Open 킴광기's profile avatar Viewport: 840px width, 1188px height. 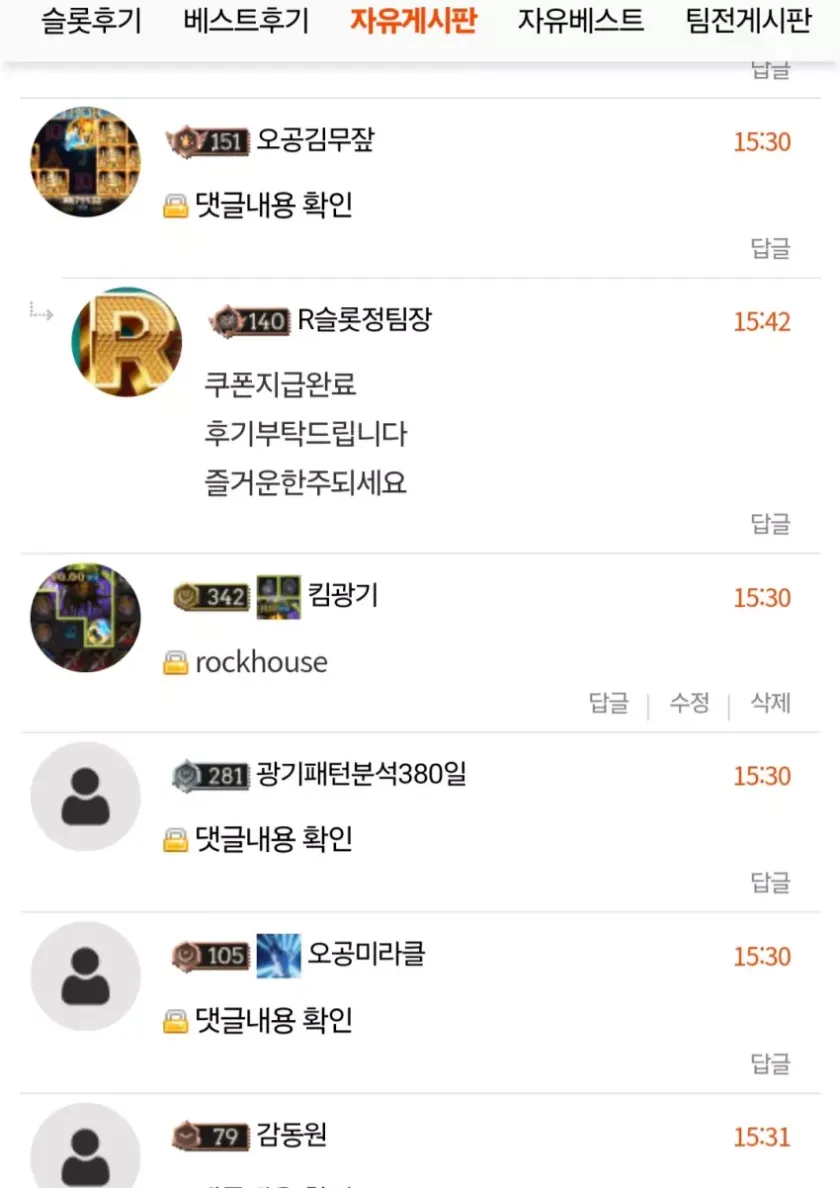[x=86, y=617]
